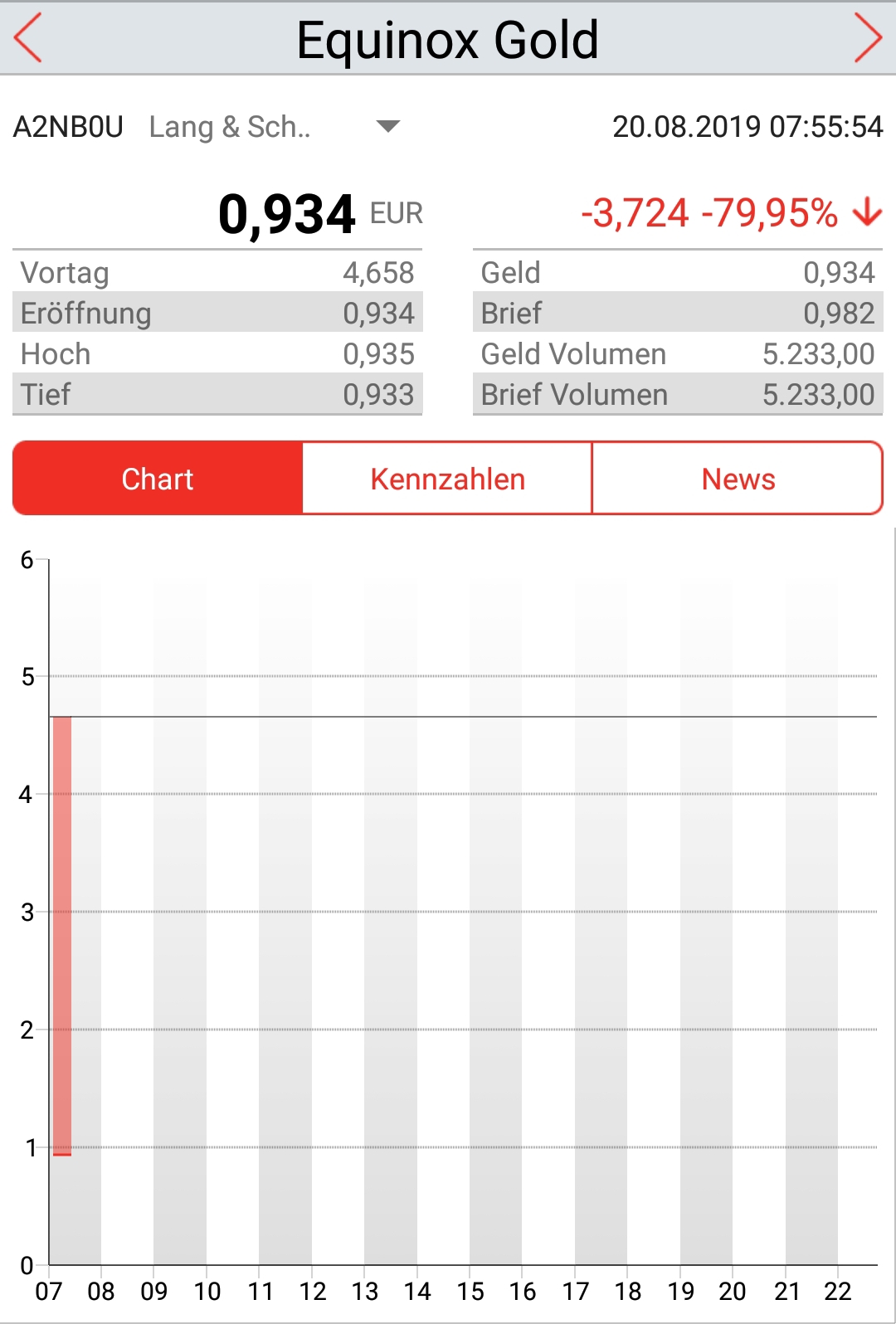
Task: Go to the next stock with right arrow
Action: [x=868, y=38]
